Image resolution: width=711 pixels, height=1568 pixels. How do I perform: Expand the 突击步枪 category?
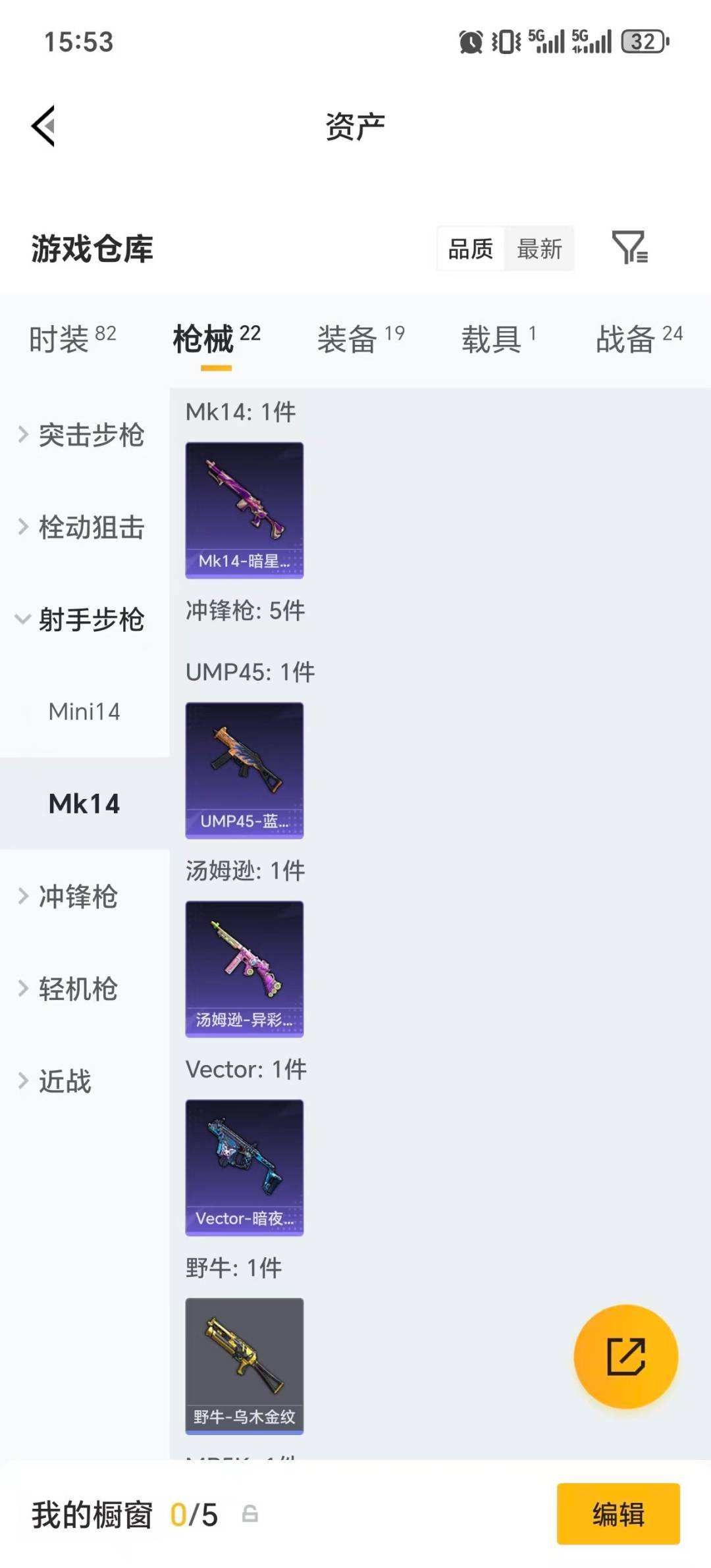[82, 434]
